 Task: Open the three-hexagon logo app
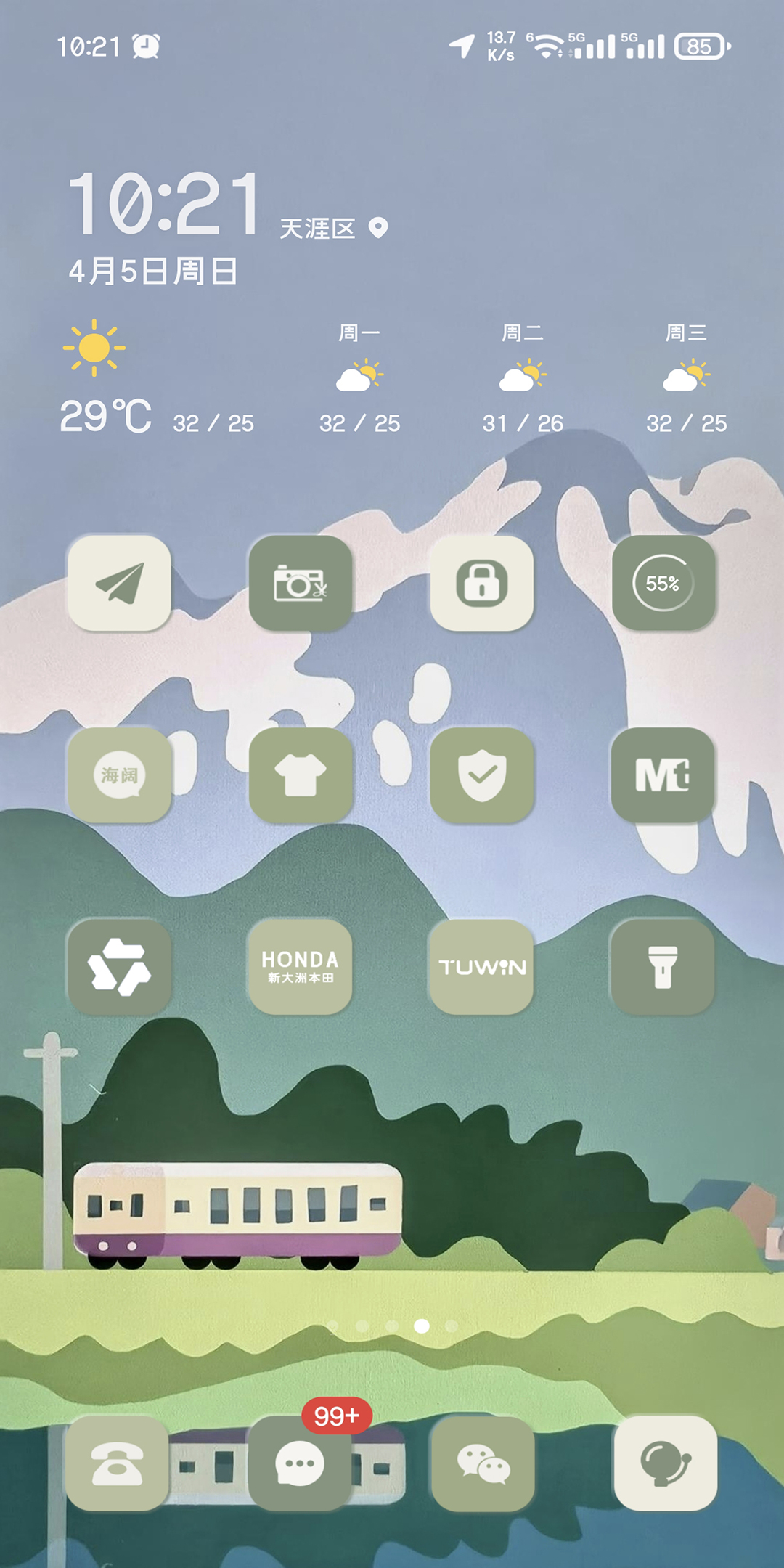click(119, 967)
